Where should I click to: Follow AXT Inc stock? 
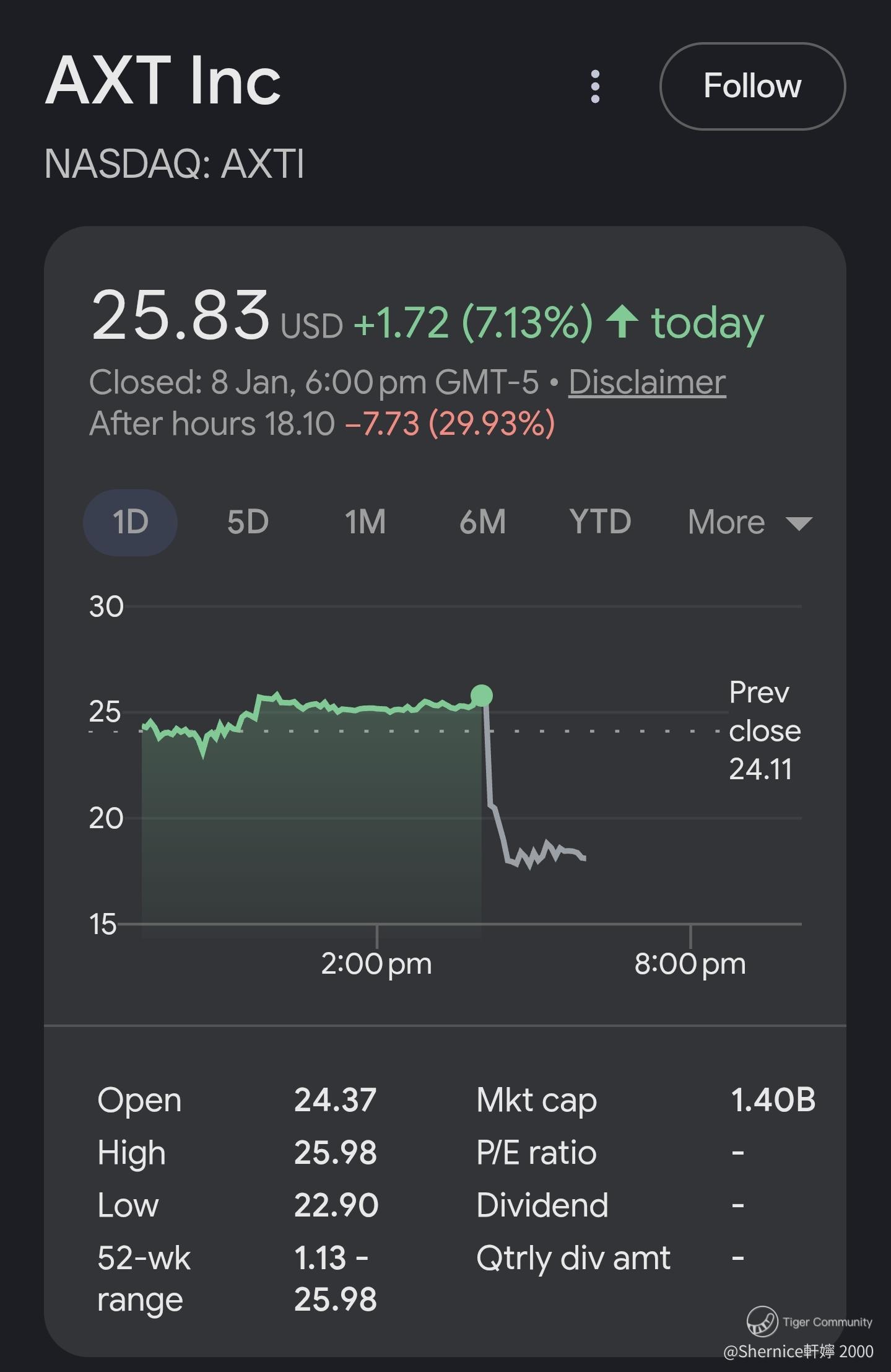[x=752, y=86]
